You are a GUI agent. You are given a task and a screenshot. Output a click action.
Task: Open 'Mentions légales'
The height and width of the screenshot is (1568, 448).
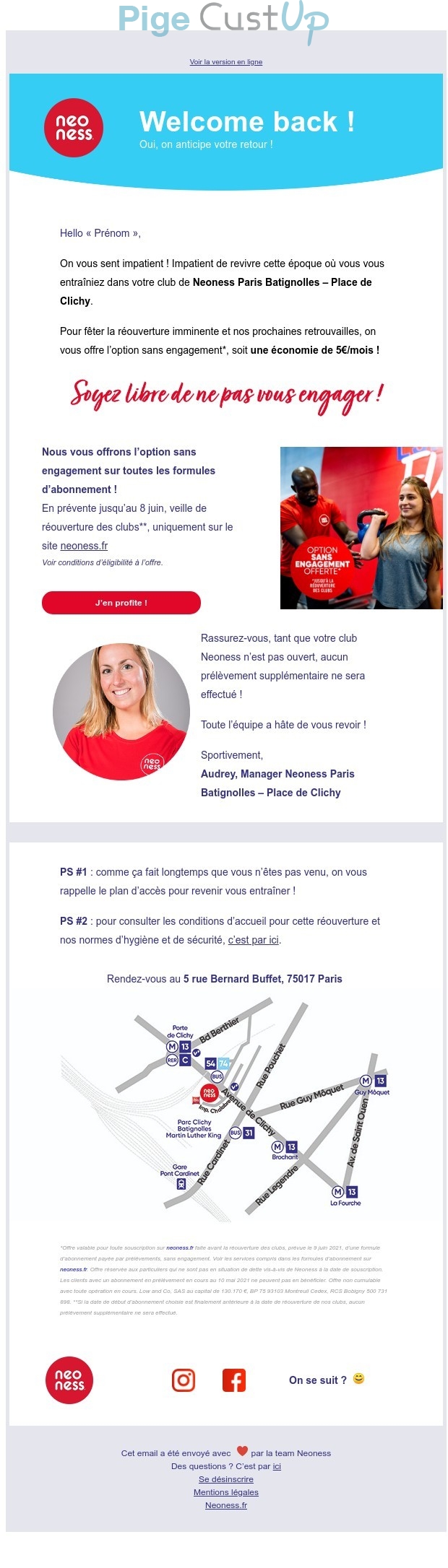pos(225,1492)
